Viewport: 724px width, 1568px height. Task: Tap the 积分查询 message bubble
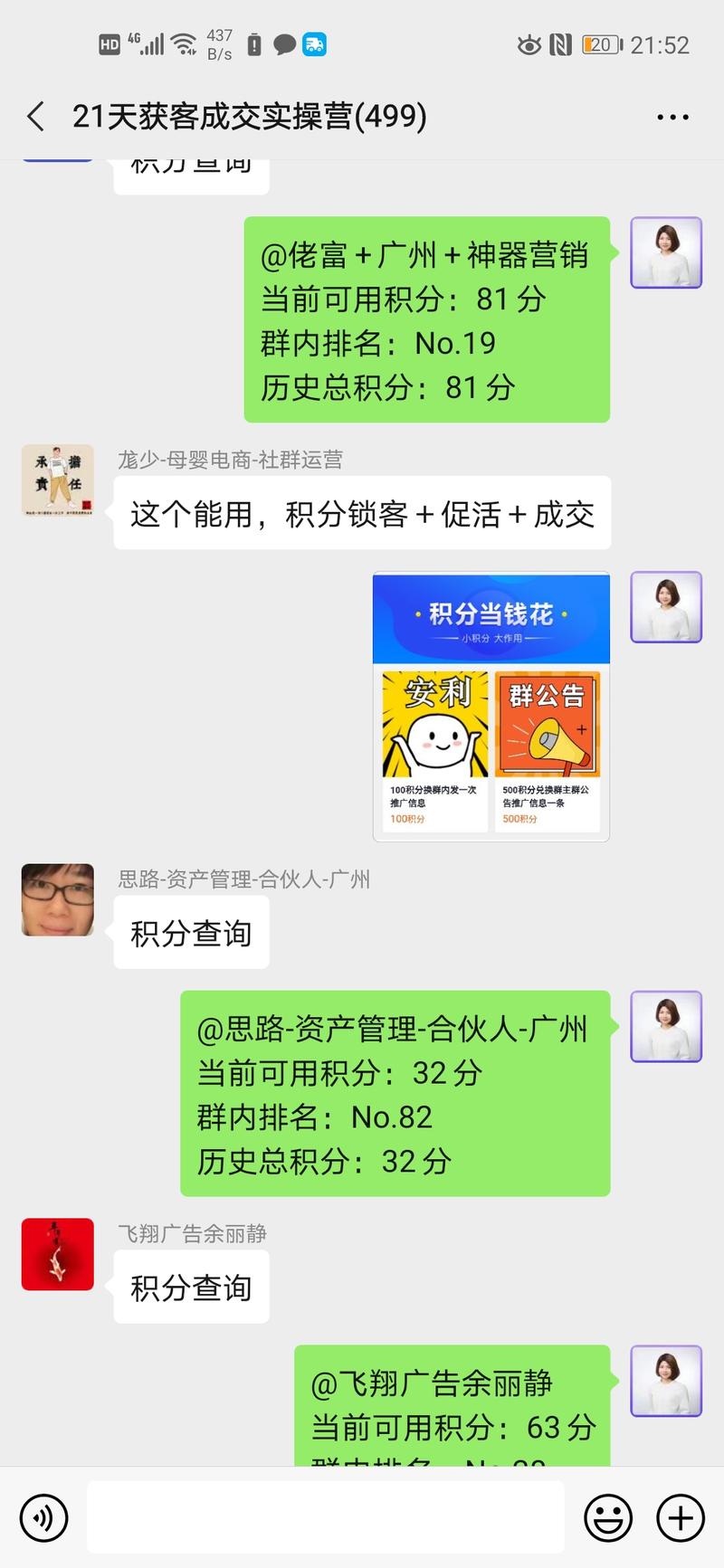[191, 933]
